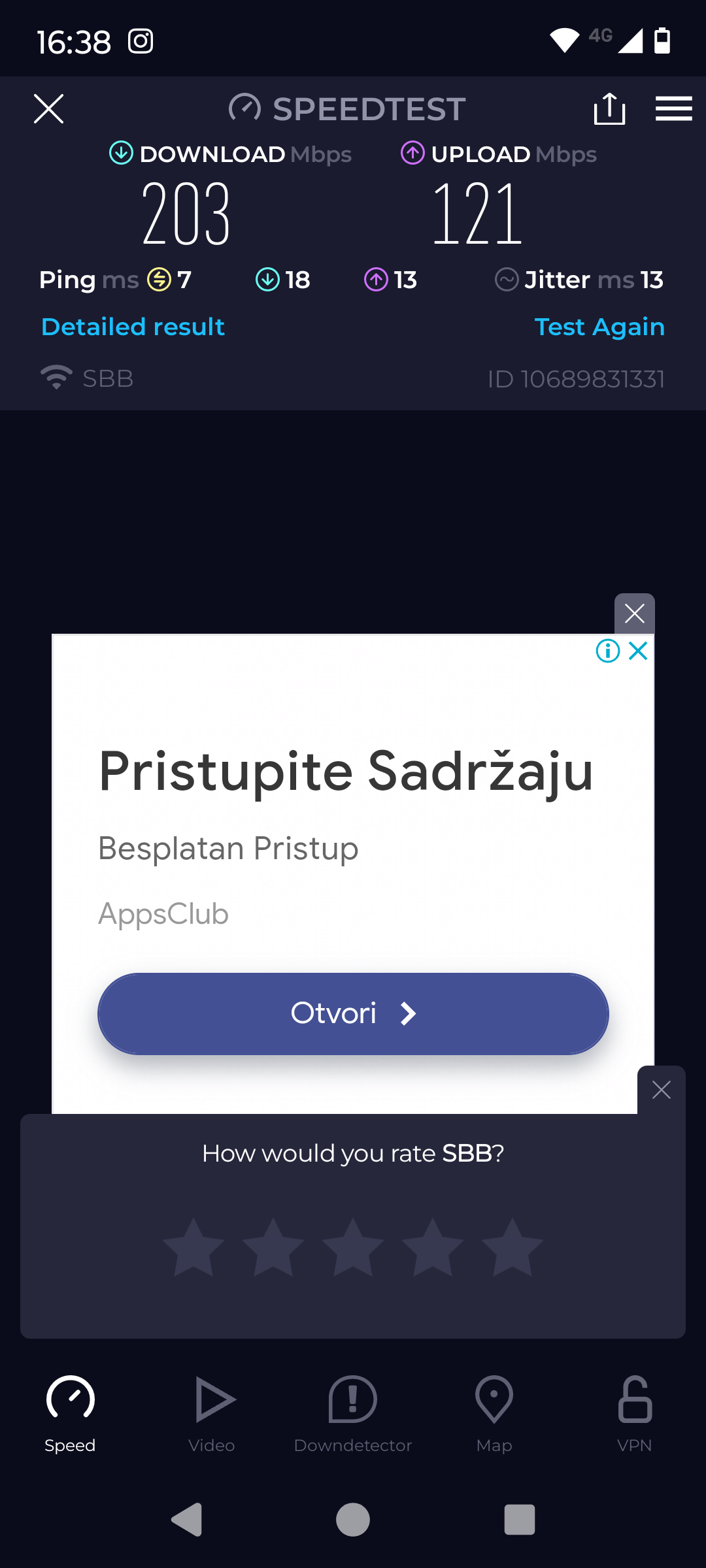Rate SBB five stars
706x1568 pixels.
pos(513,1247)
